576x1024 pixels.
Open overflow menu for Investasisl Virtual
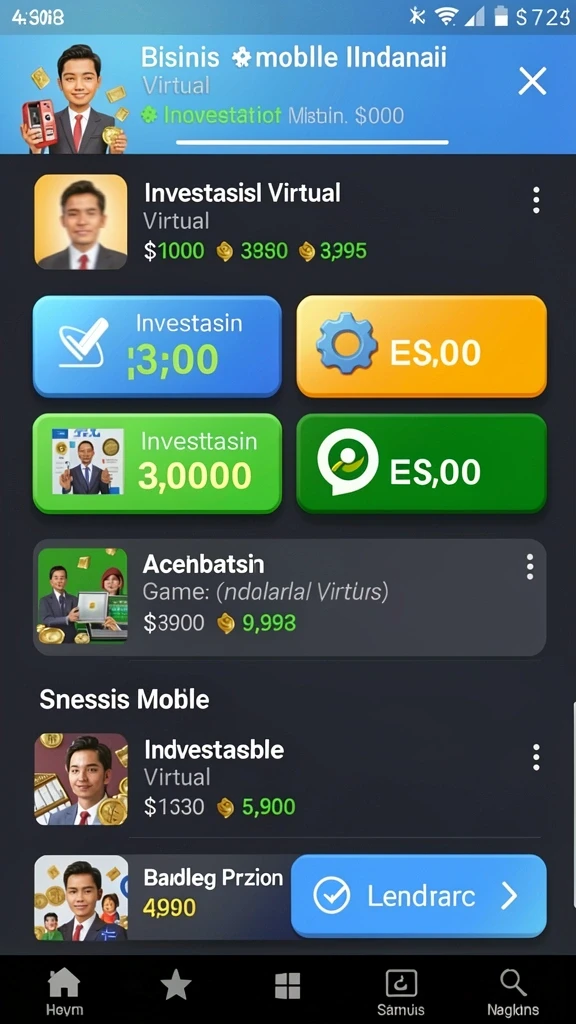[536, 200]
